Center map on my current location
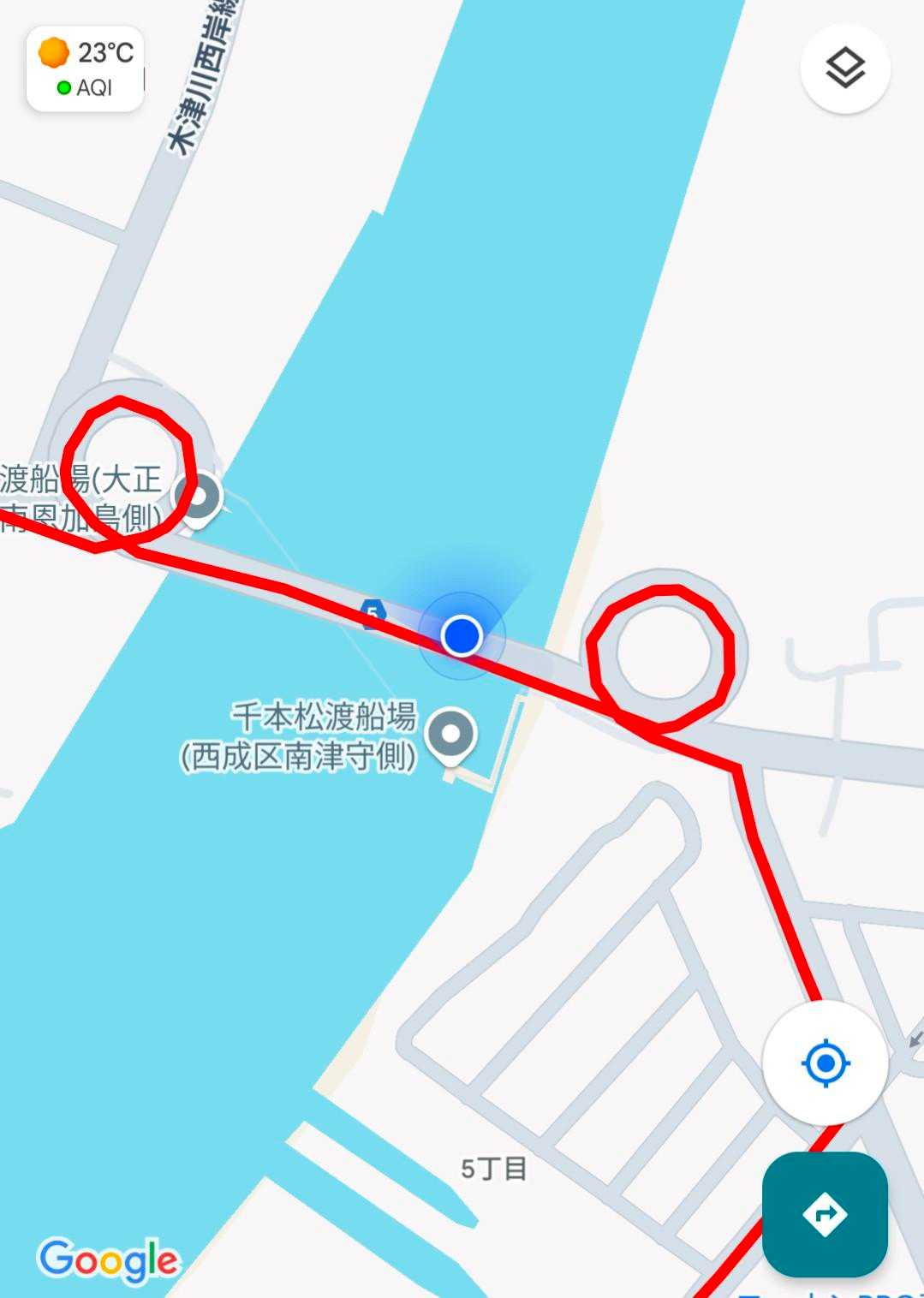924x1298 pixels. coord(825,1063)
